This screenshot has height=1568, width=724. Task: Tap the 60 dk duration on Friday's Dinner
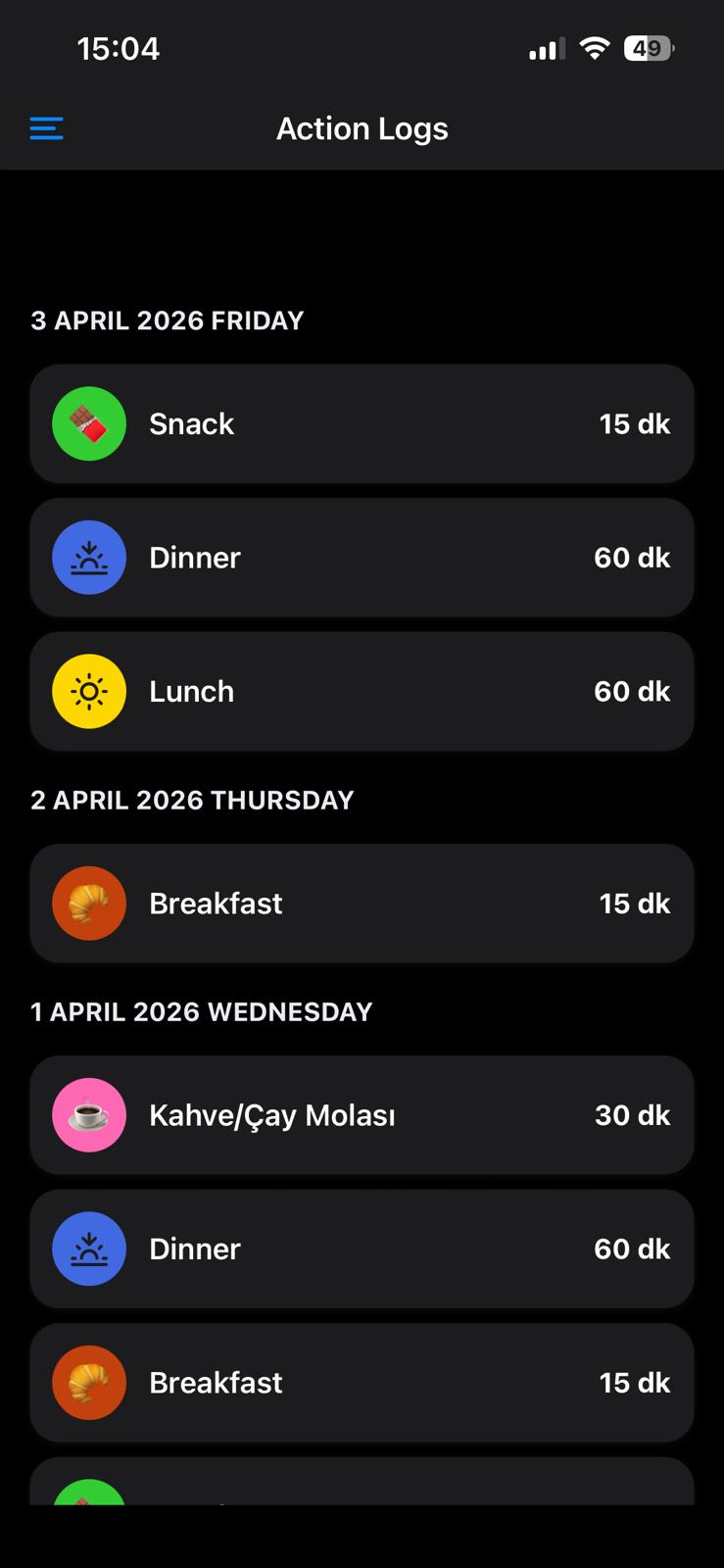(x=632, y=557)
